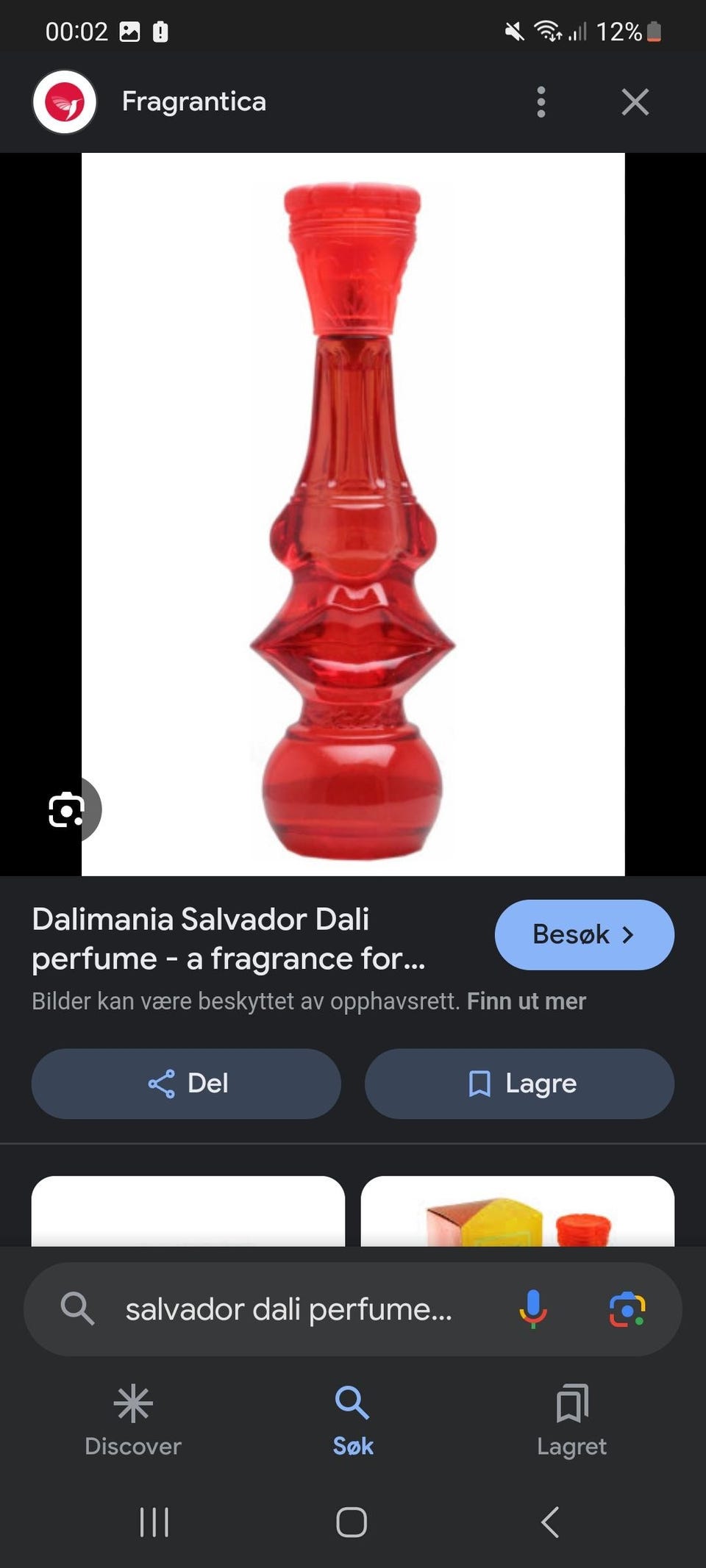
Task: Select the Søk tab
Action: 352,1419
